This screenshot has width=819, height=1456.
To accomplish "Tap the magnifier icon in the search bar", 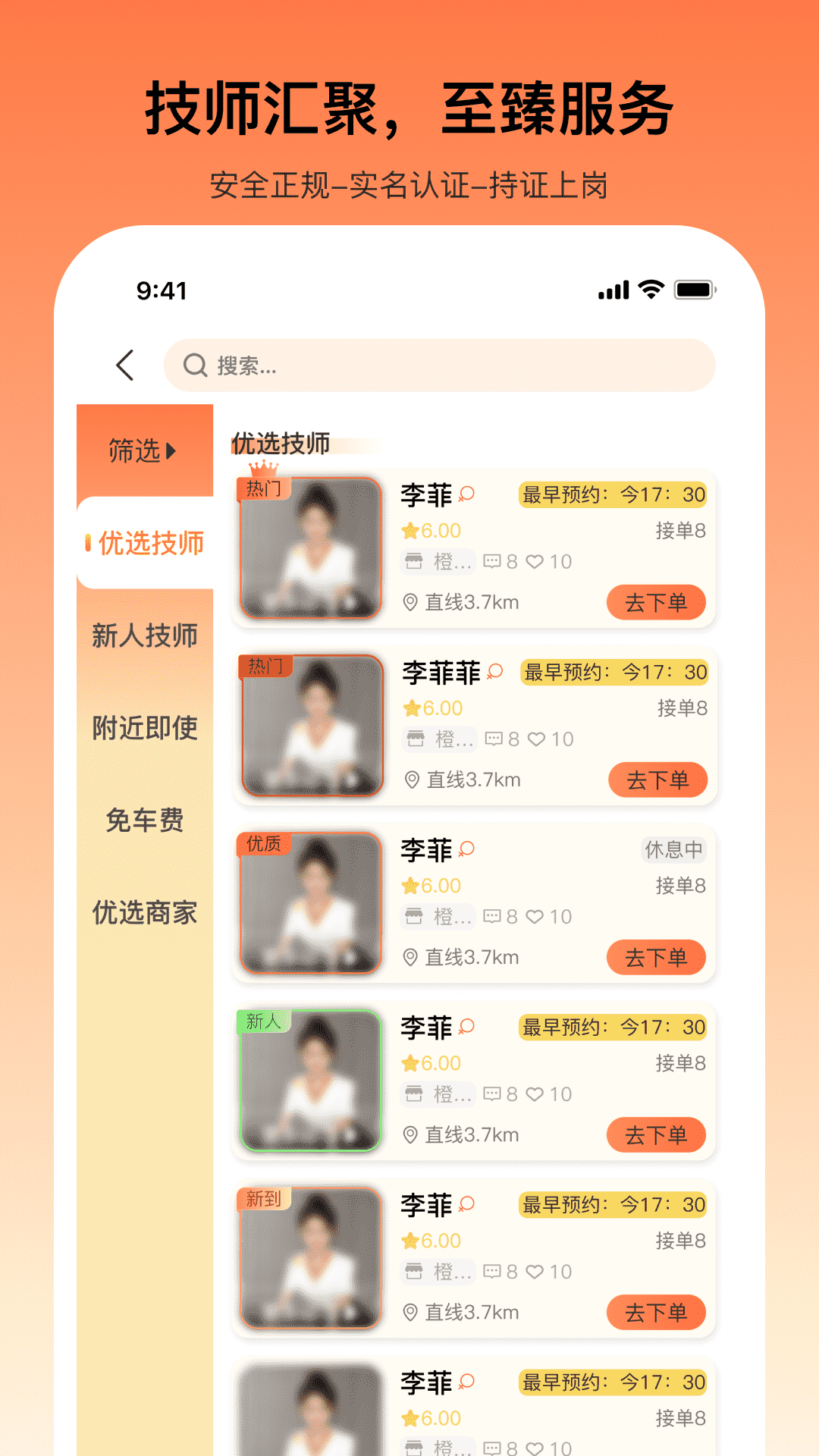I will tap(194, 366).
